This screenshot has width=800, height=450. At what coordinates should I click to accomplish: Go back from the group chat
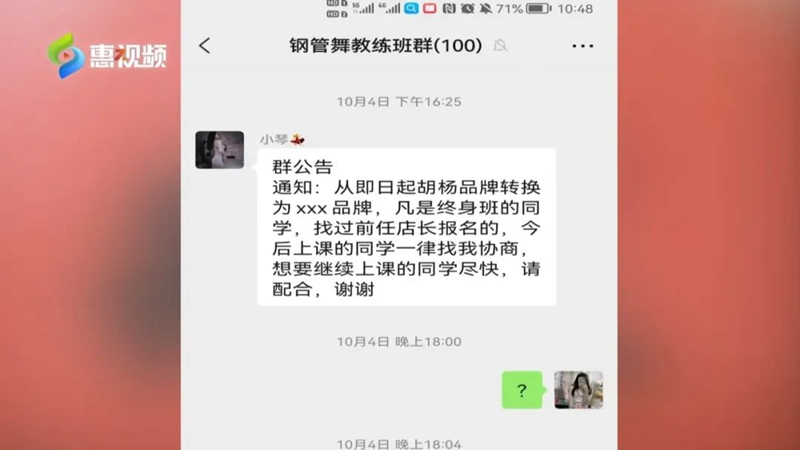coord(205,46)
